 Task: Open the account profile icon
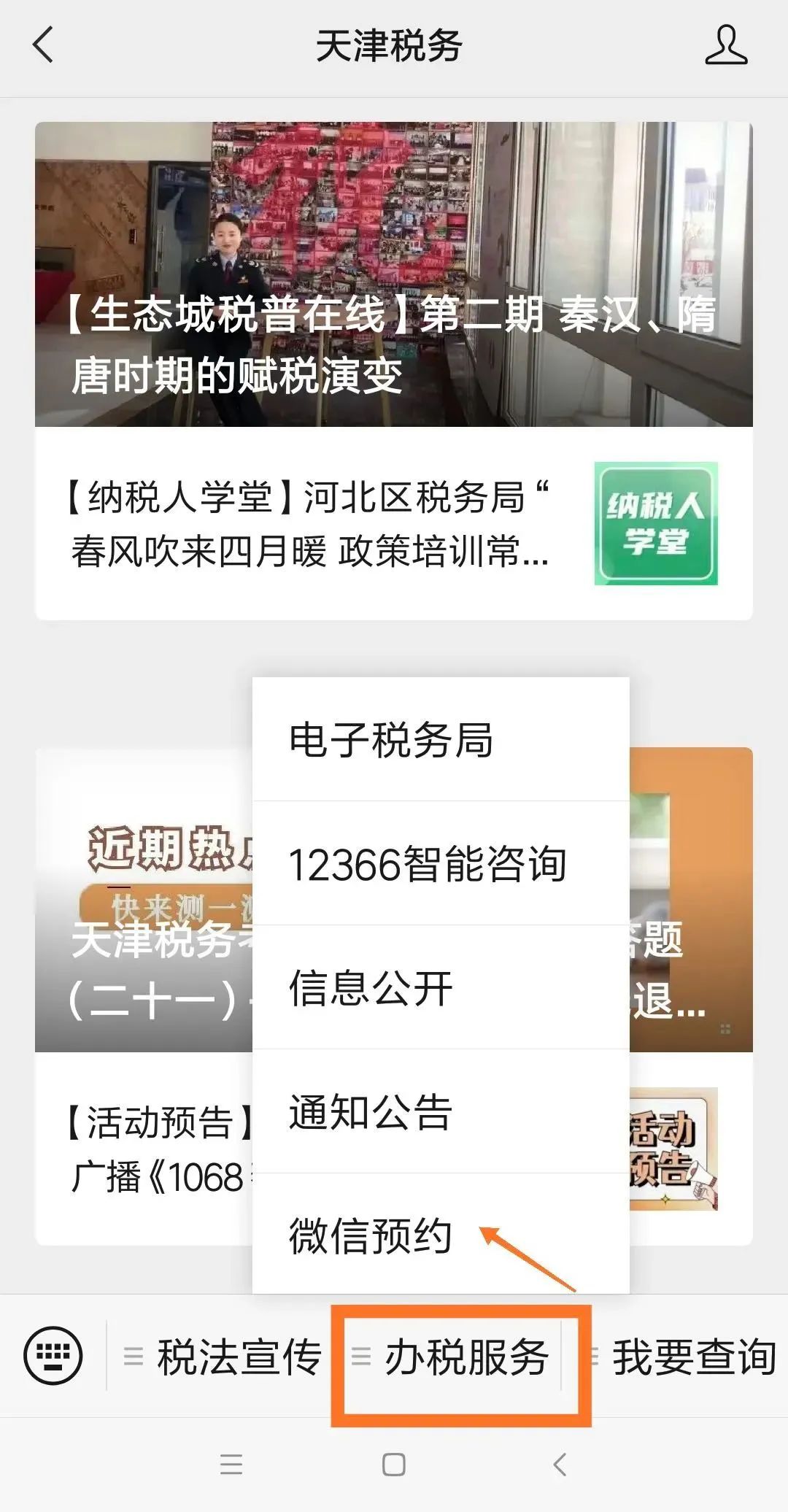(x=726, y=45)
